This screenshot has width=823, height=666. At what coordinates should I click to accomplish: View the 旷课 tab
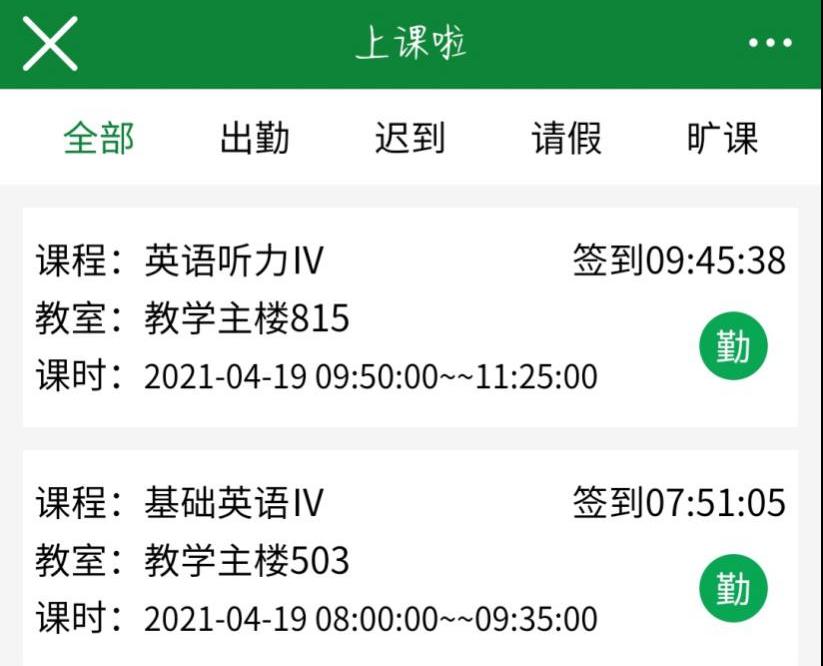[x=722, y=138]
